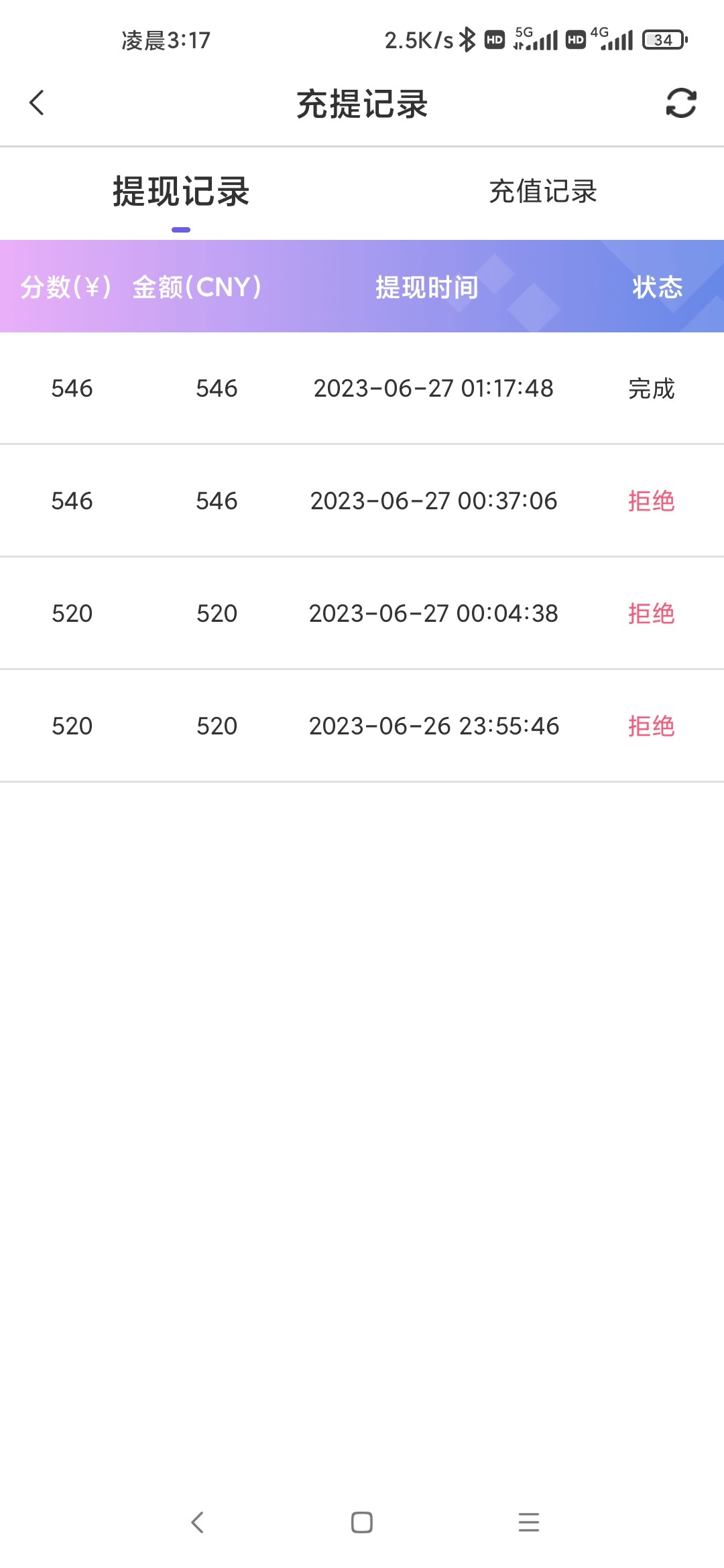Refresh the records list

pos(681,103)
